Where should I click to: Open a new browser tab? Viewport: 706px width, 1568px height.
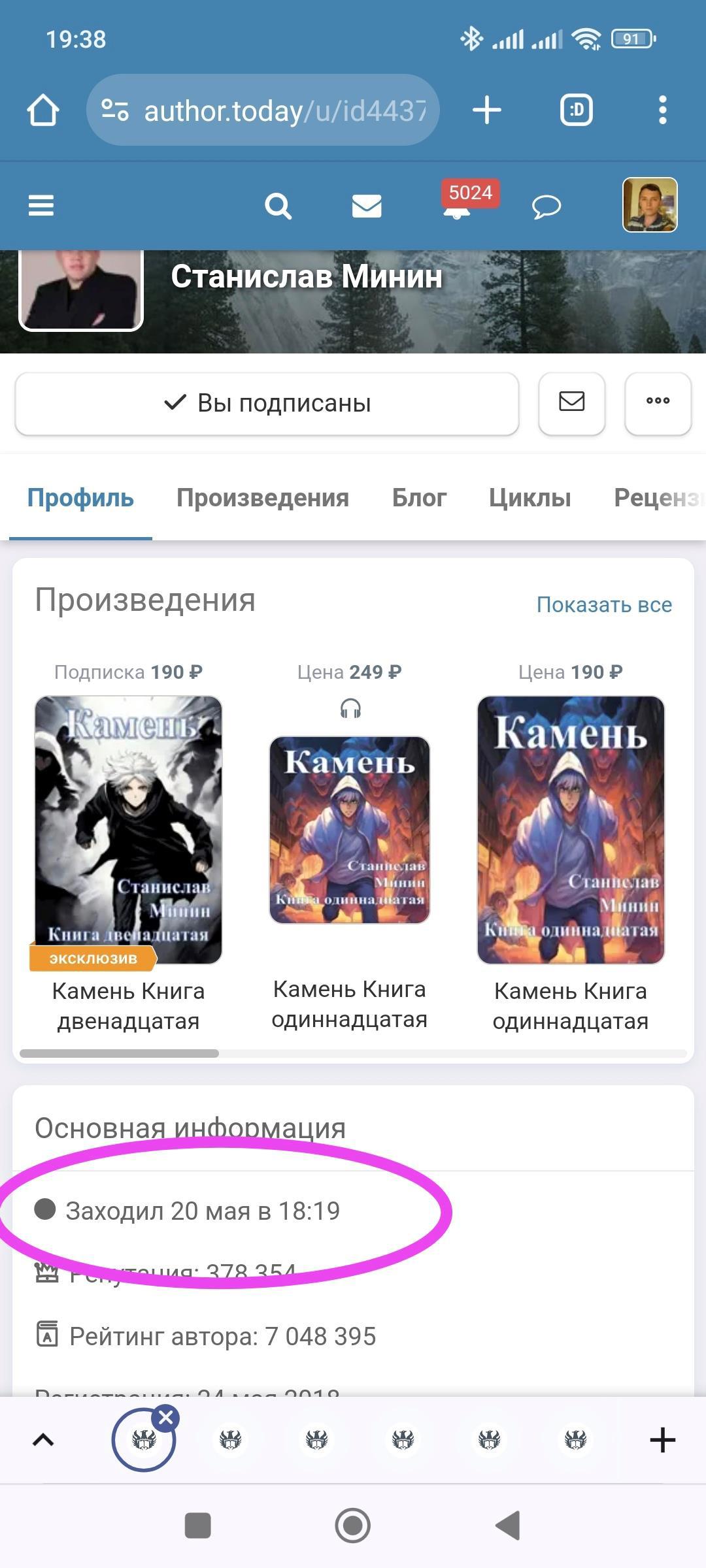point(487,110)
